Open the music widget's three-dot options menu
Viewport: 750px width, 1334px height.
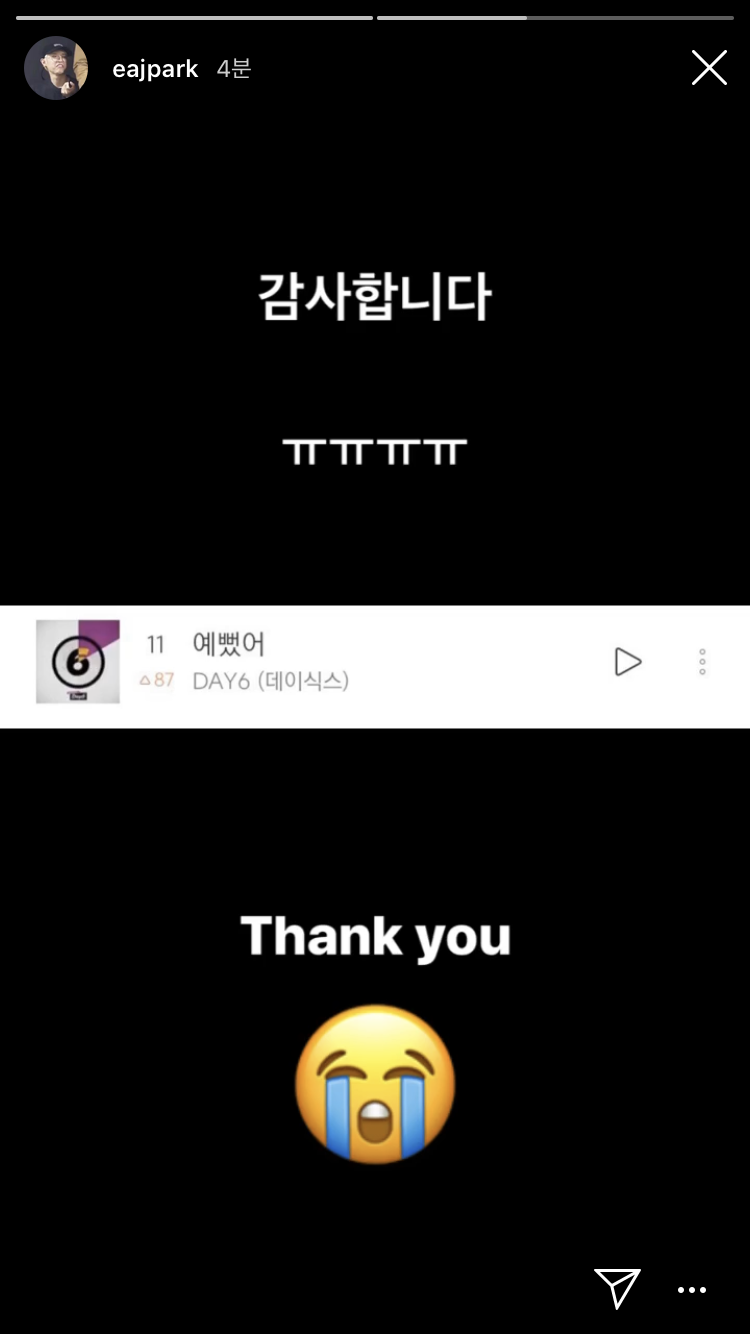702,662
